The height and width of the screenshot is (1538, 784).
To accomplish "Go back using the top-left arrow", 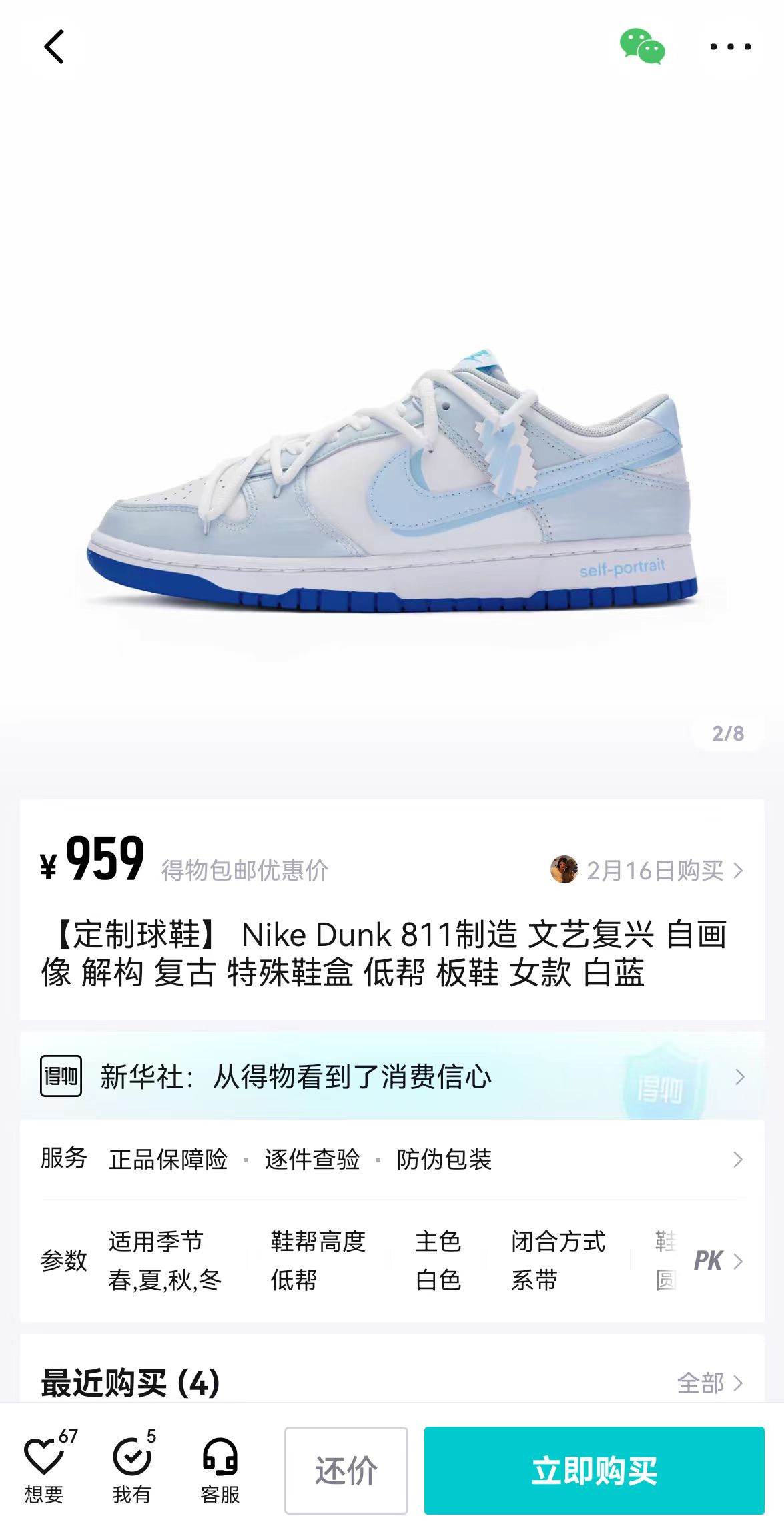I will 54,47.
